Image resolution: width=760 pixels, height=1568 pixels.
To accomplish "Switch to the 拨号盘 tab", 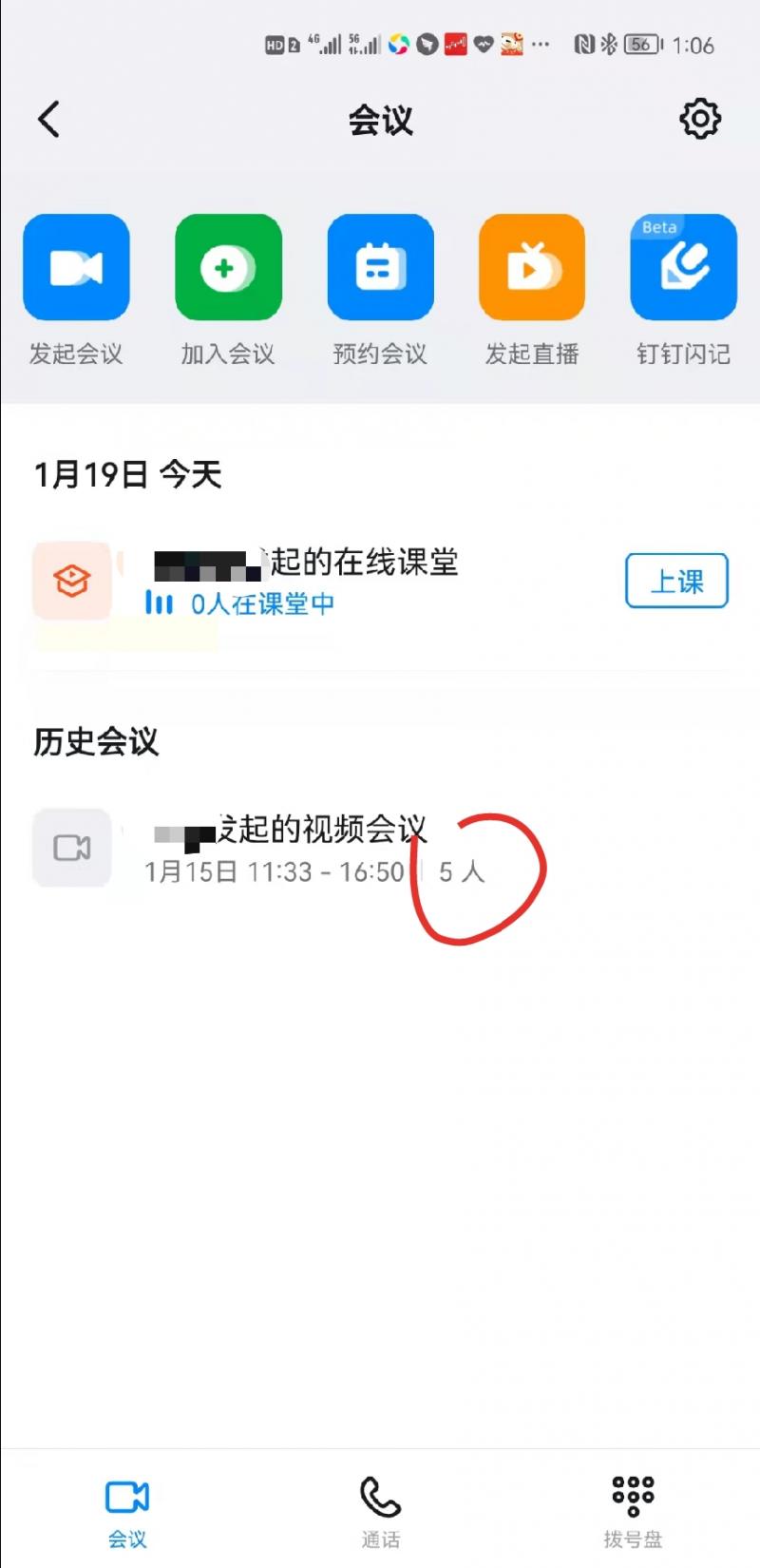I will tap(633, 1513).
